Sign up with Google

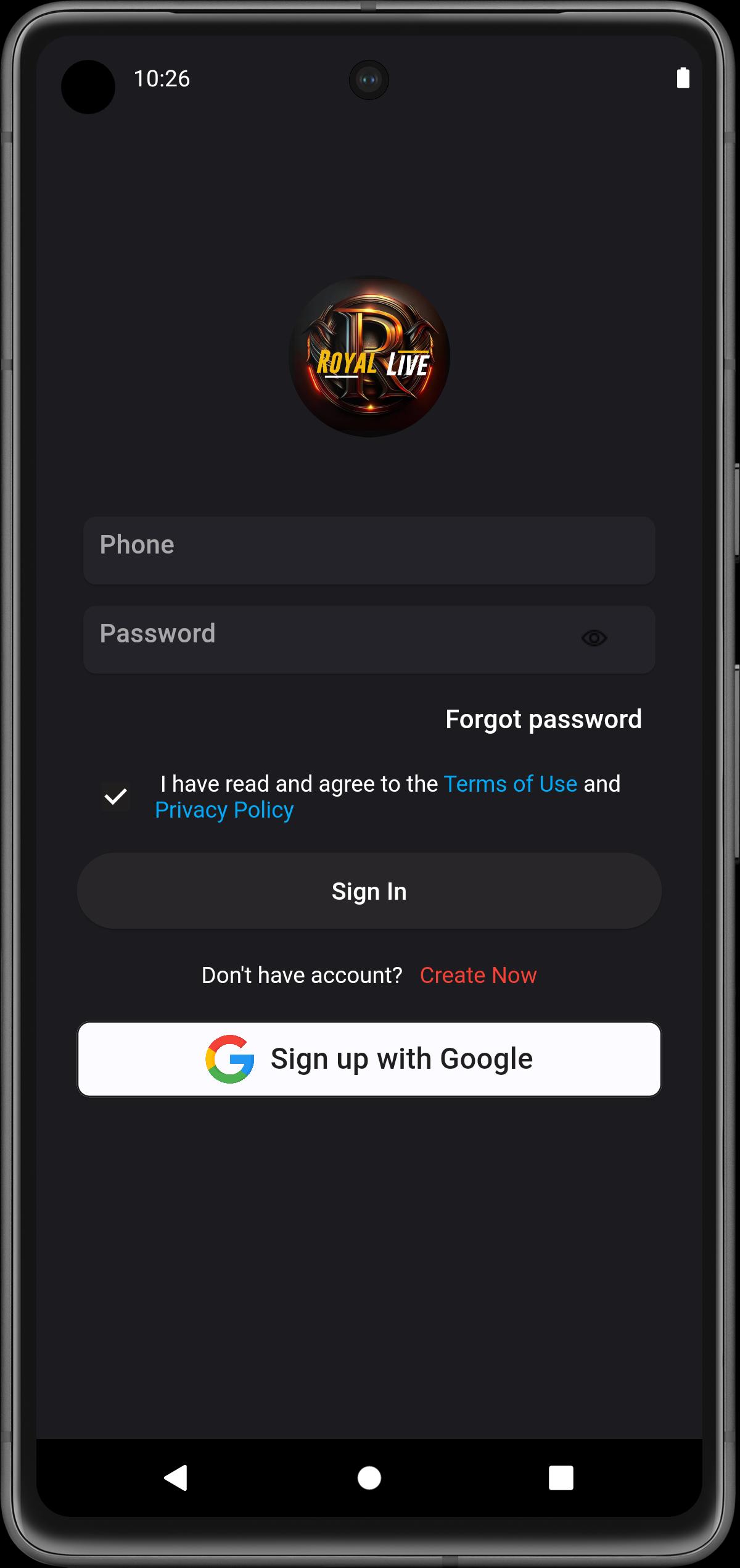click(369, 1059)
